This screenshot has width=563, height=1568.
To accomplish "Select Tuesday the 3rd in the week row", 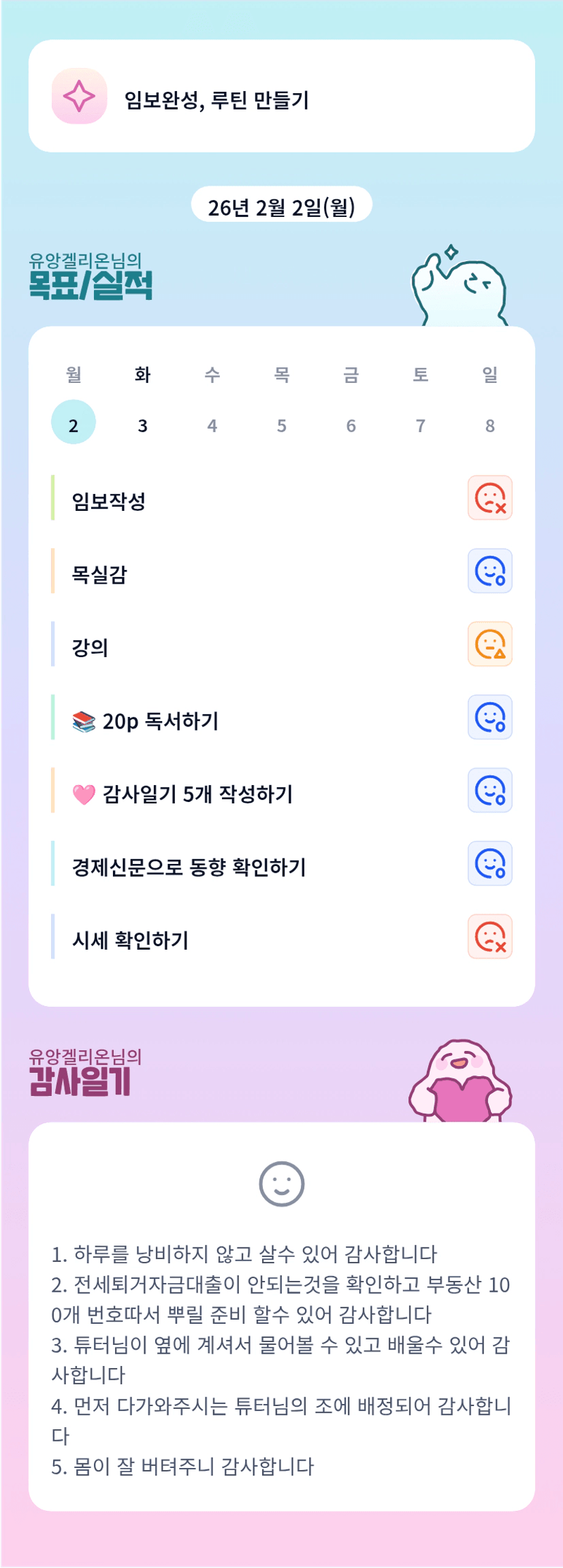I will tap(142, 425).
